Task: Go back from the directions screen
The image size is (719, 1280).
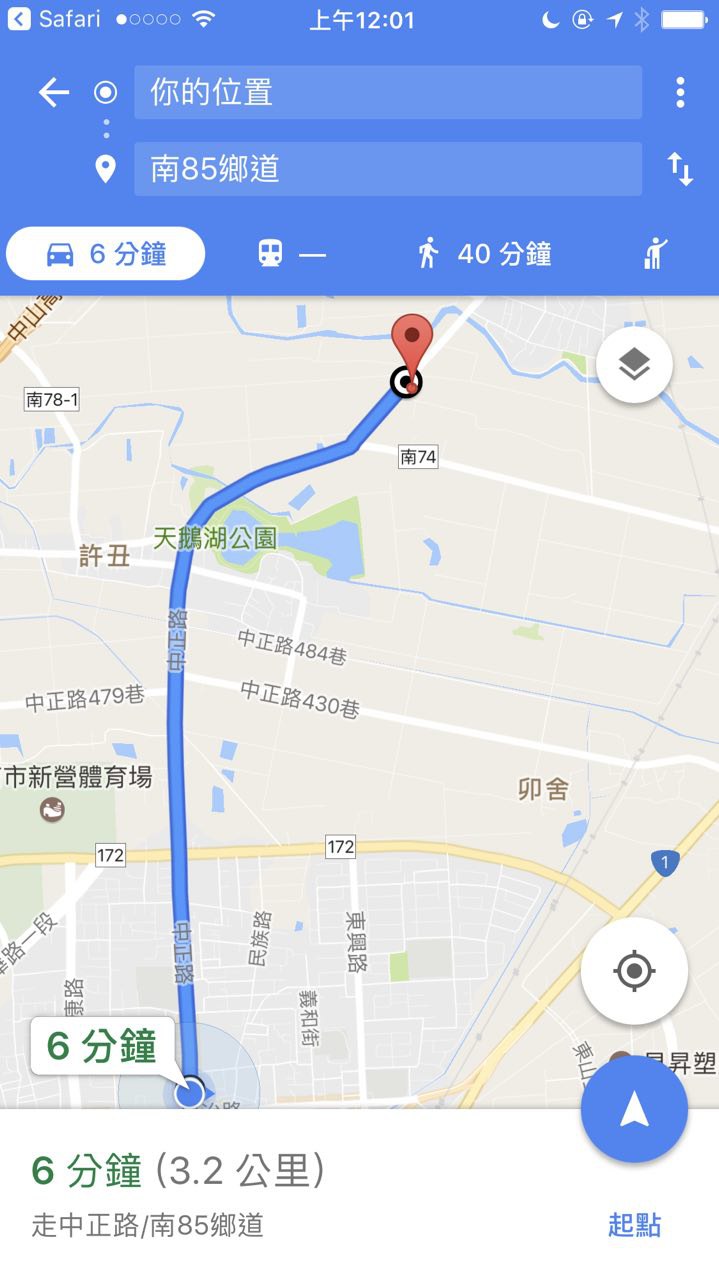Action: [x=53, y=93]
